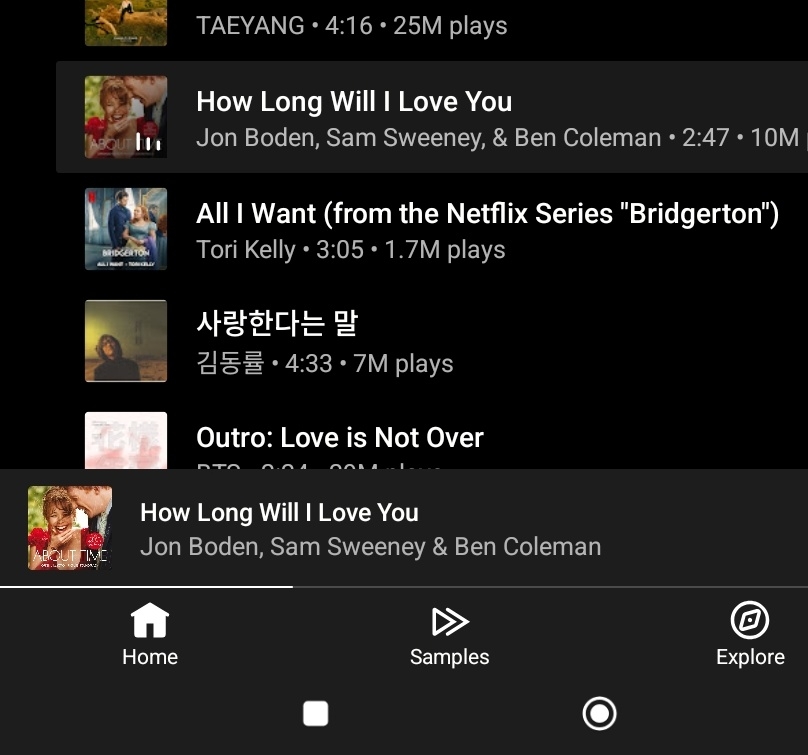Open recent apps with the square button

point(316,713)
